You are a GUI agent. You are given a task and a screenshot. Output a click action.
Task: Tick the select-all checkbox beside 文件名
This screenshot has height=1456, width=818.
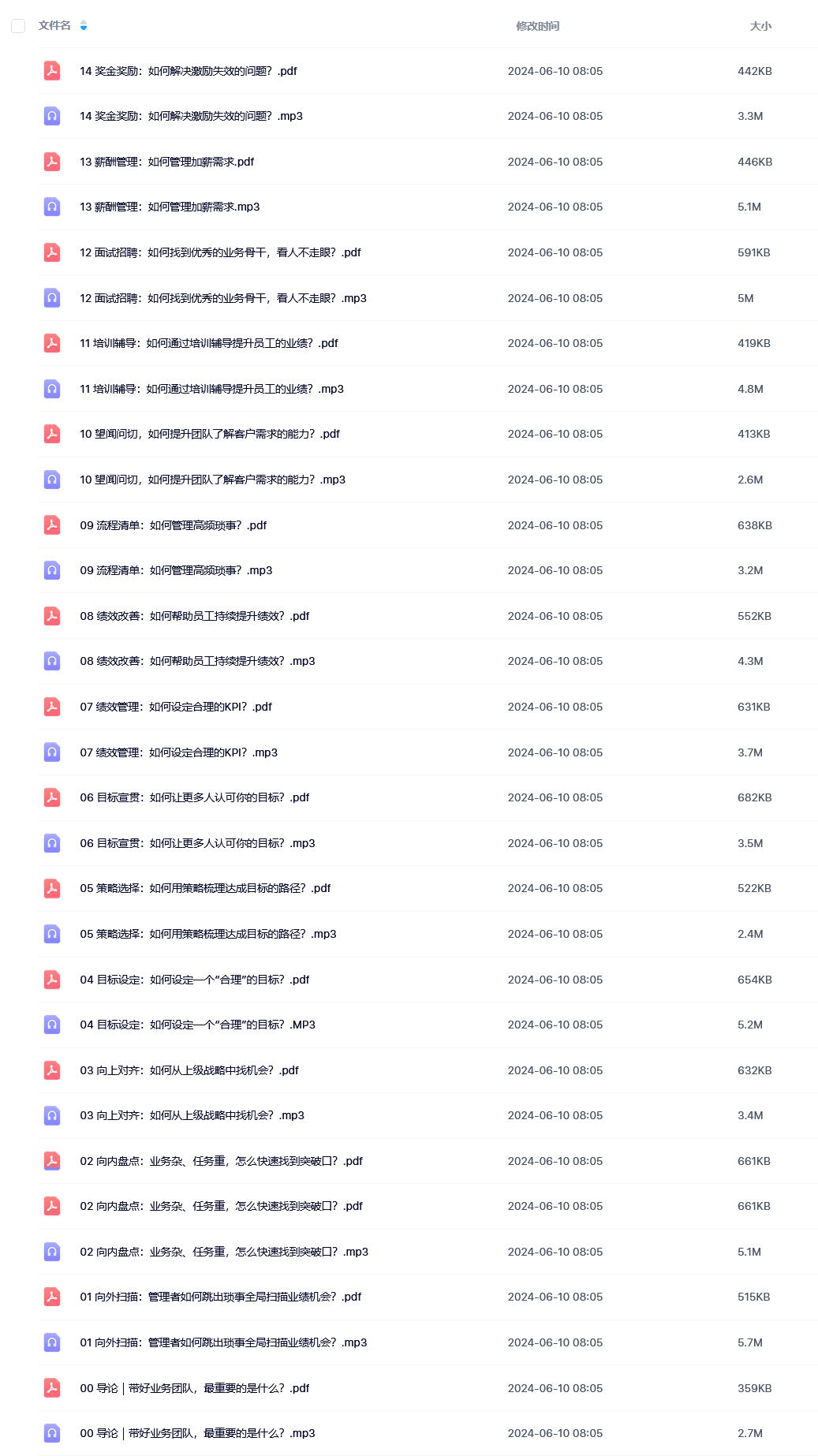18,26
